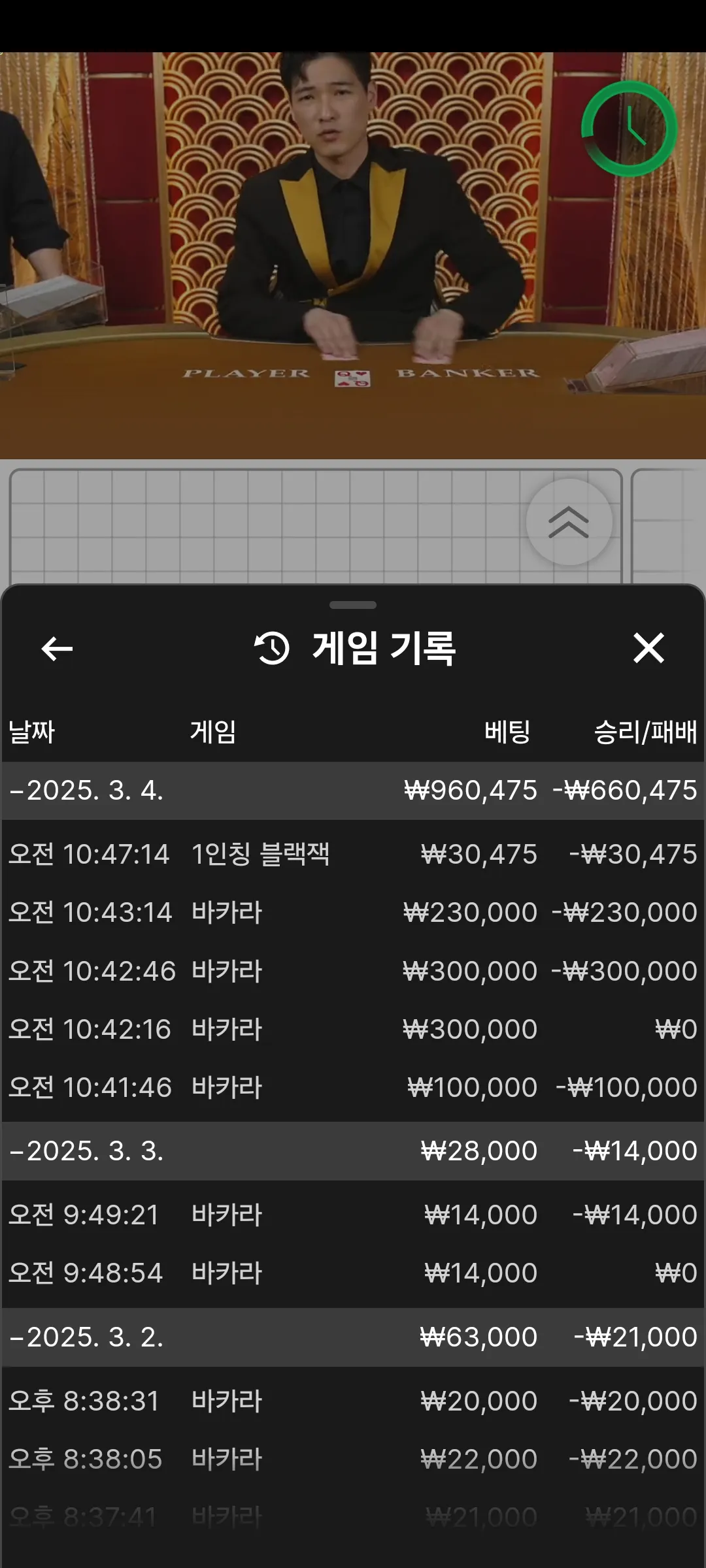The height and width of the screenshot is (1568, 706).
Task: Open the 오후 8:38:31 바카라 record
Action: (353, 1401)
